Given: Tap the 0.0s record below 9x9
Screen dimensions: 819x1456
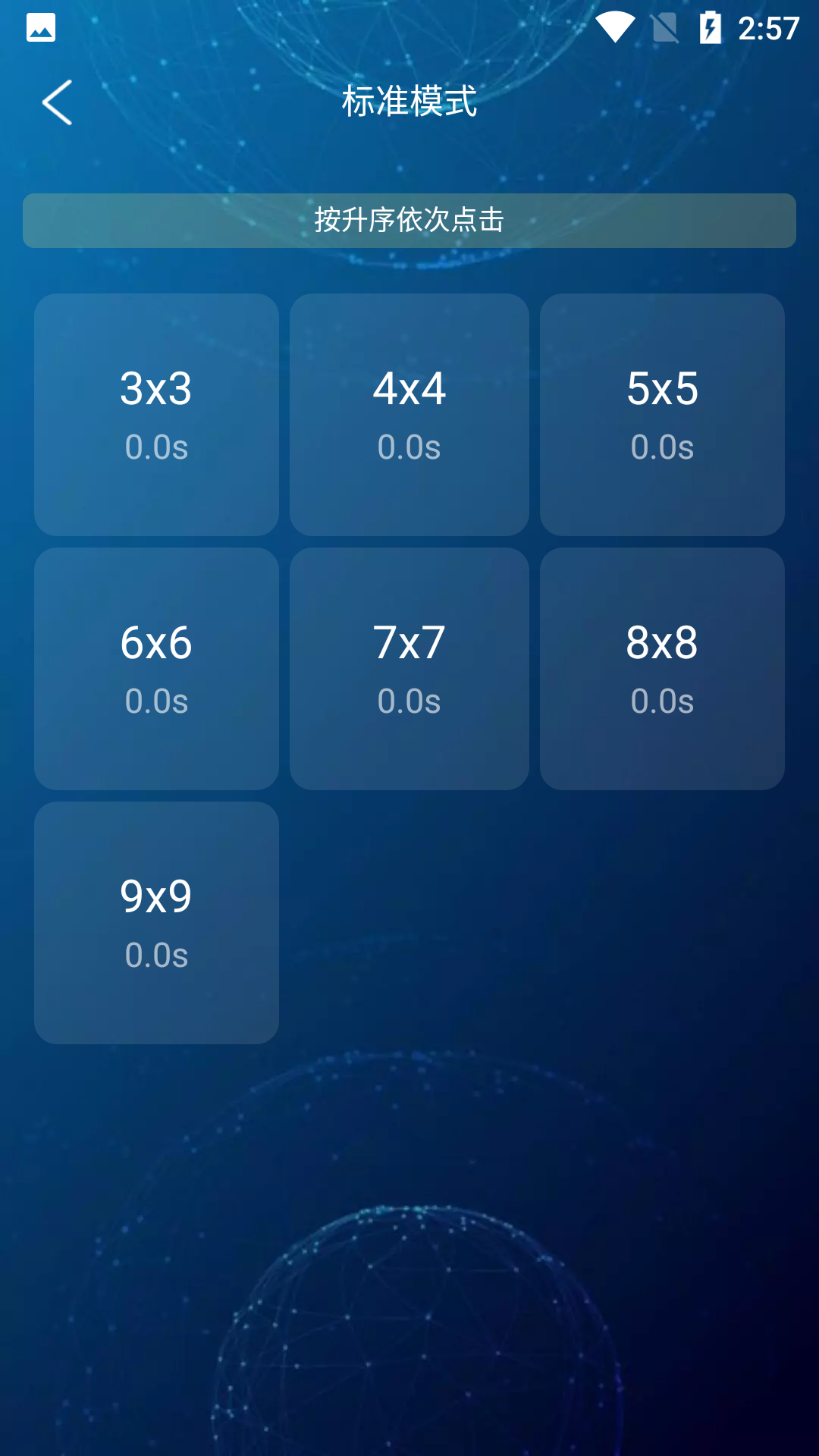Looking at the screenshot, I should point(156,953).
